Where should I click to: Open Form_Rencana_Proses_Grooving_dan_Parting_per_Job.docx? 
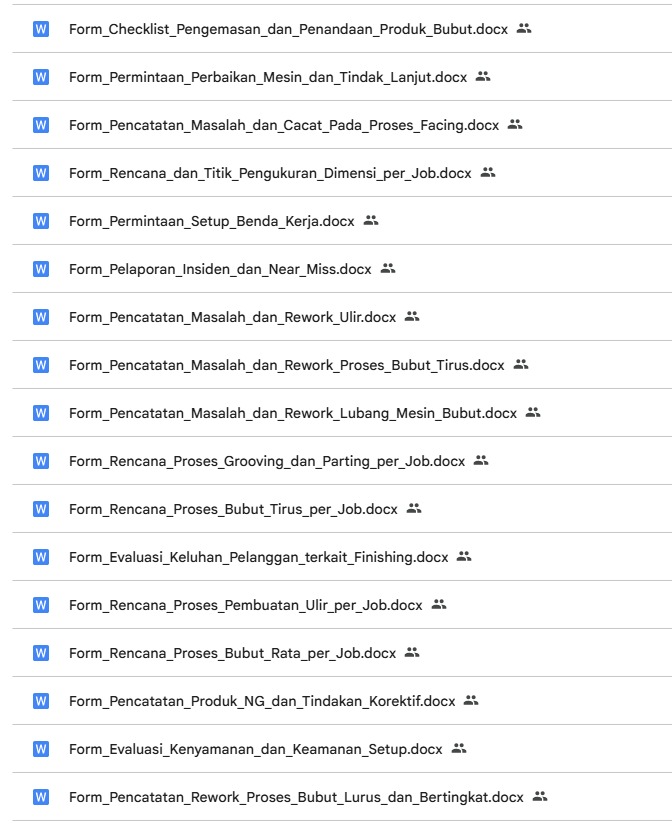point(267,461)
